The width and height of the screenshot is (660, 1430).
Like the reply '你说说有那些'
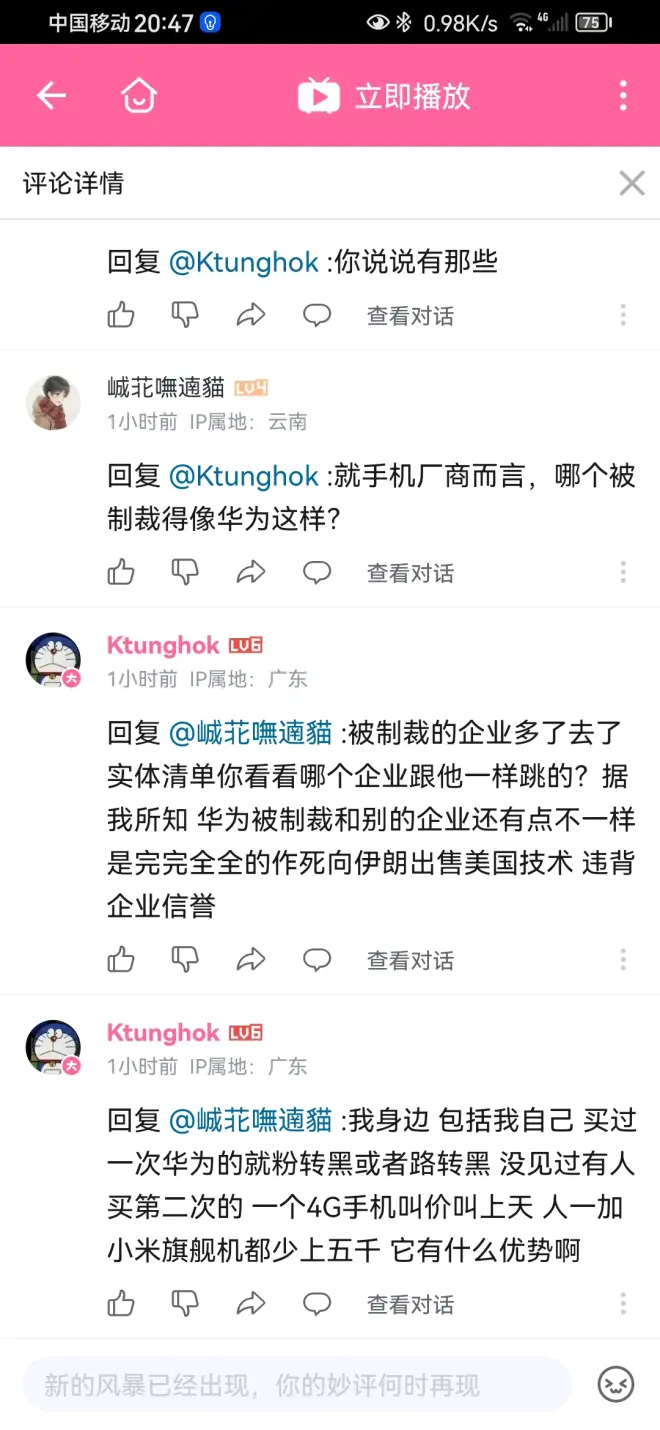(121, 315)
